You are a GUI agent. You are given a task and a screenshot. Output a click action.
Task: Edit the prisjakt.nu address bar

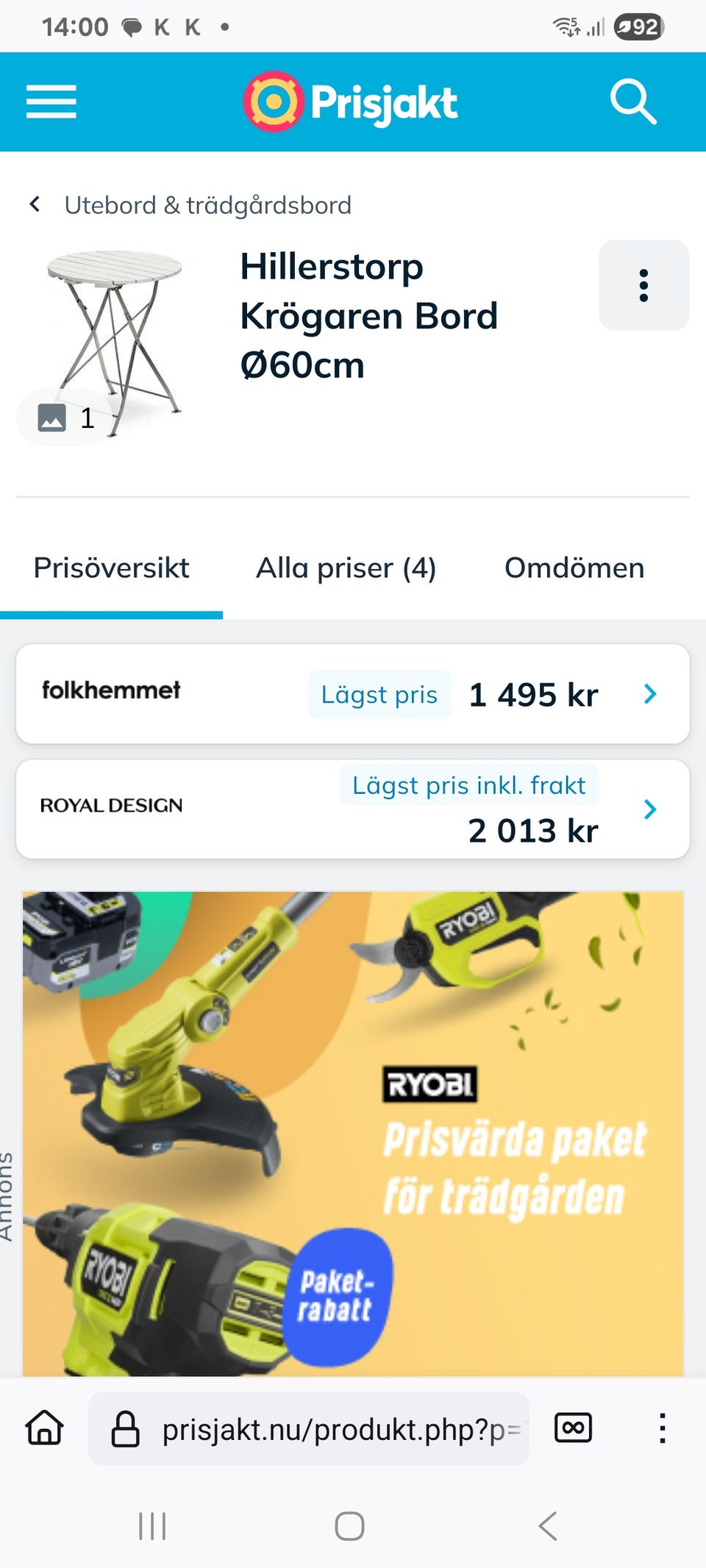click(x=309, y=1429)
